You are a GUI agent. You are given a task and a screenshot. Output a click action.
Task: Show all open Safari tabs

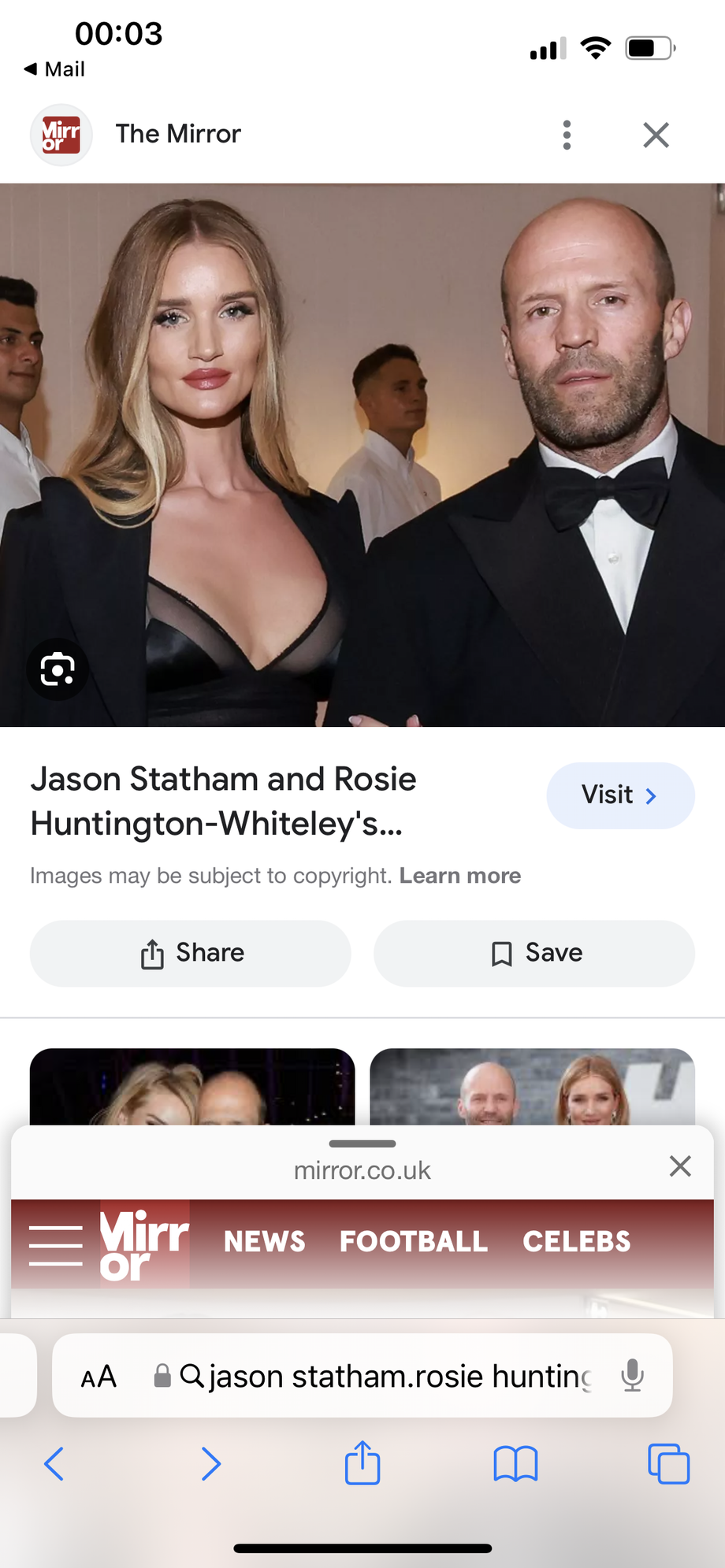[668, 1464]
